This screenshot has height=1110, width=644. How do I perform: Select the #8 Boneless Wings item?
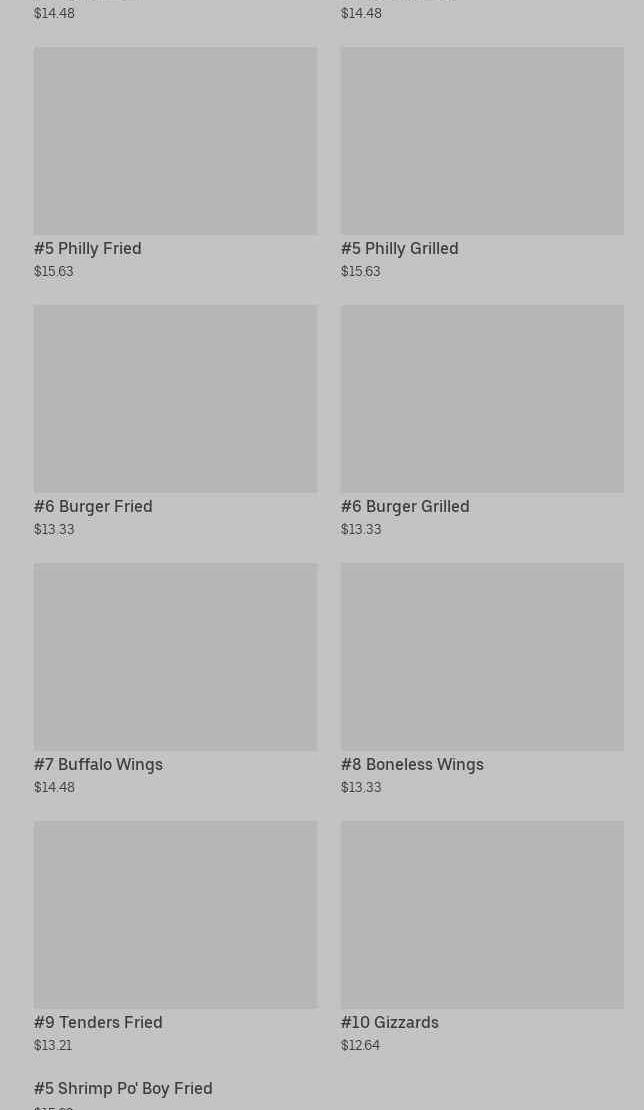tap(481, 676)
